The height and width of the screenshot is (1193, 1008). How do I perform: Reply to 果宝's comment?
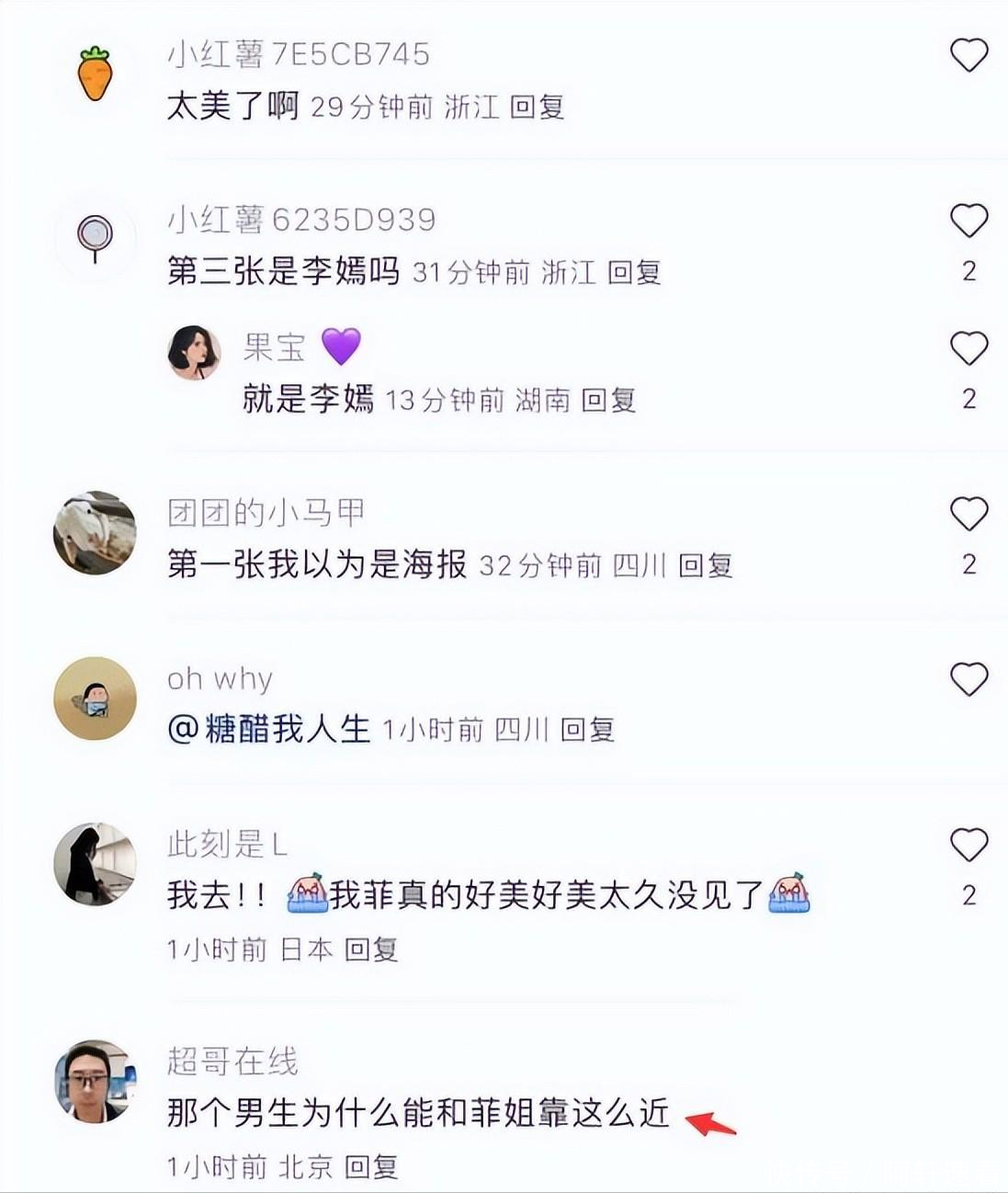tap(608, 400)
